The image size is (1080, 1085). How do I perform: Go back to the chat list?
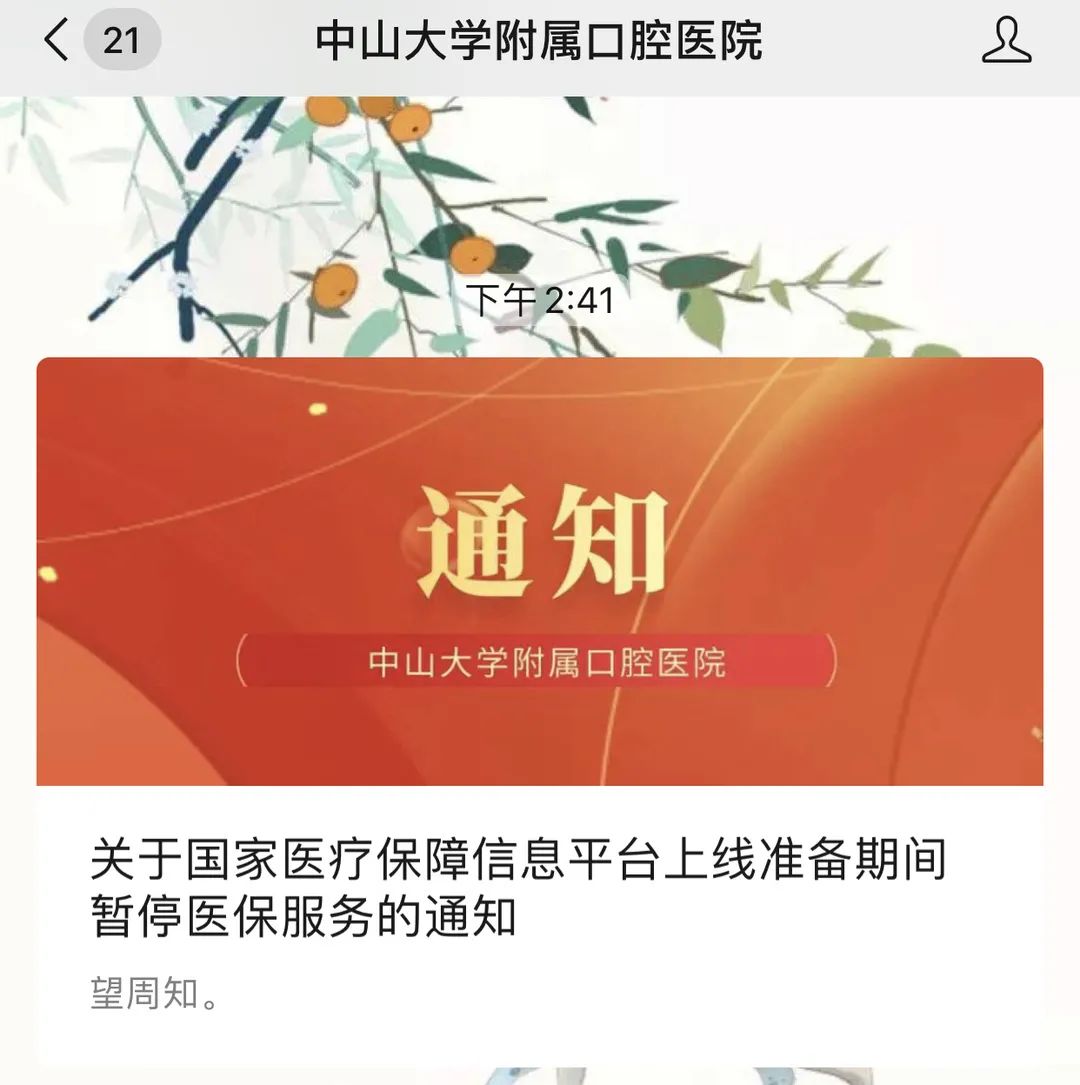[x=58, y=42]
